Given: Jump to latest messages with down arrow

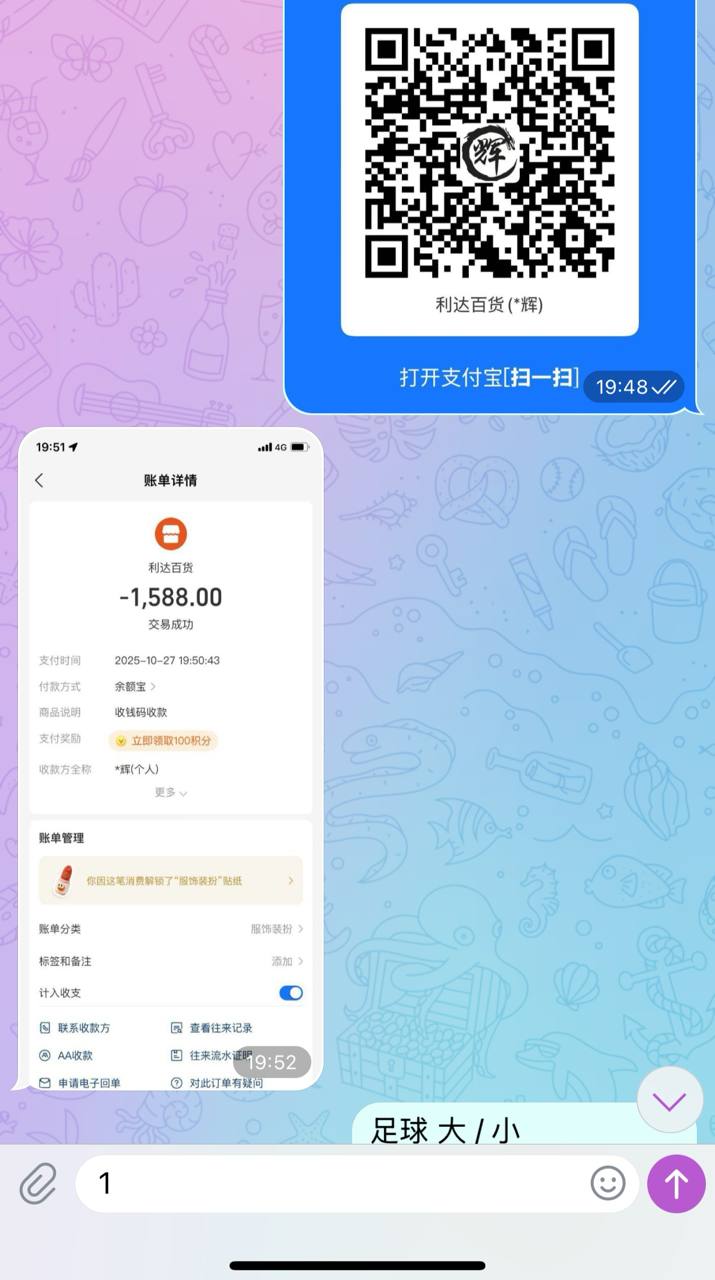Looking at the screenshot, I should [669, 1101].
